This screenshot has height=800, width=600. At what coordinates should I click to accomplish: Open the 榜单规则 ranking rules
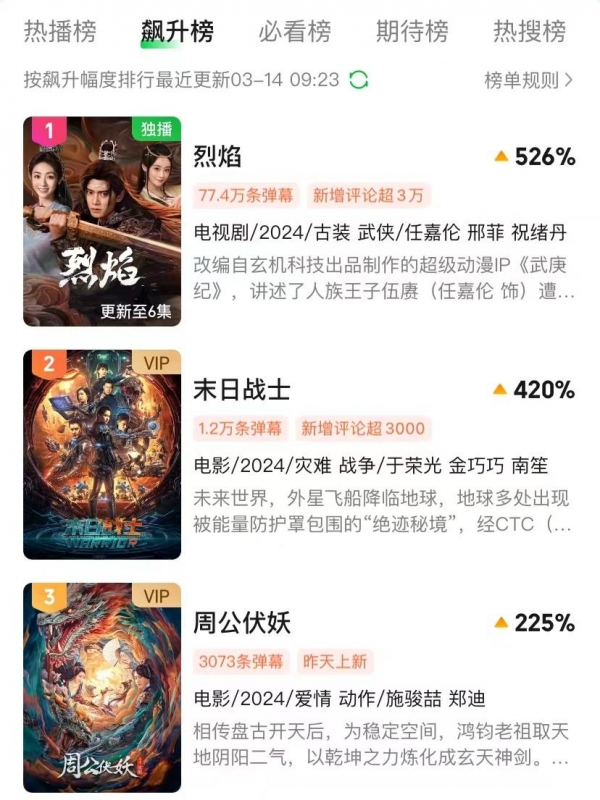pyautogui.click(x=528, y=80)
